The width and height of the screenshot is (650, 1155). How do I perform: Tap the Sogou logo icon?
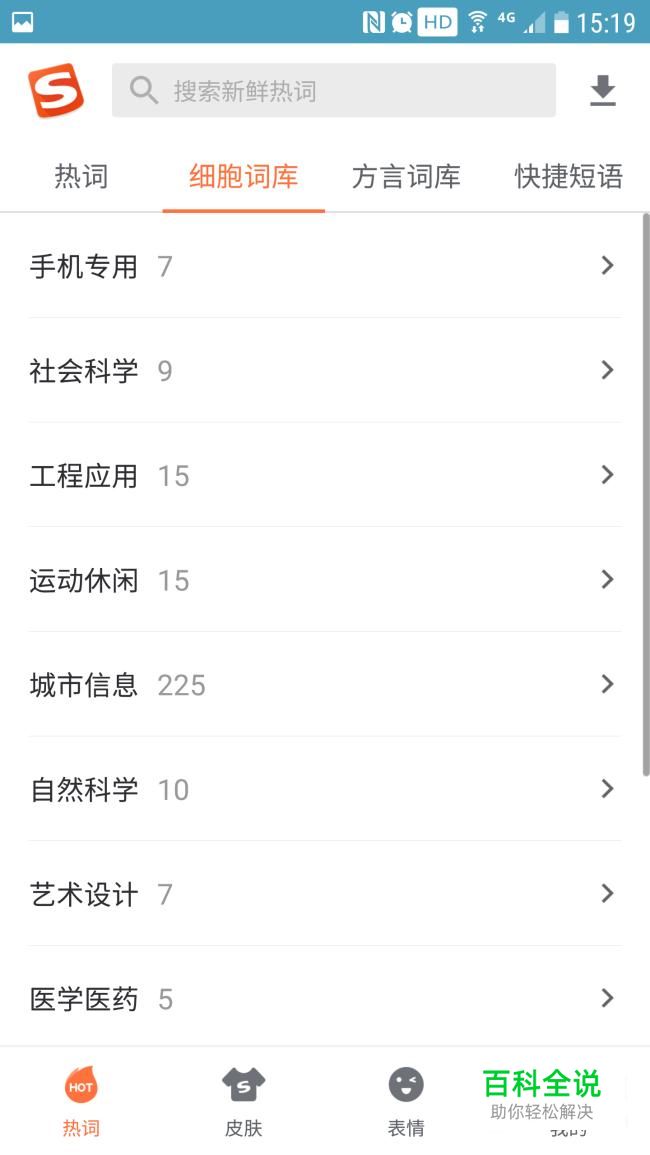56,91
